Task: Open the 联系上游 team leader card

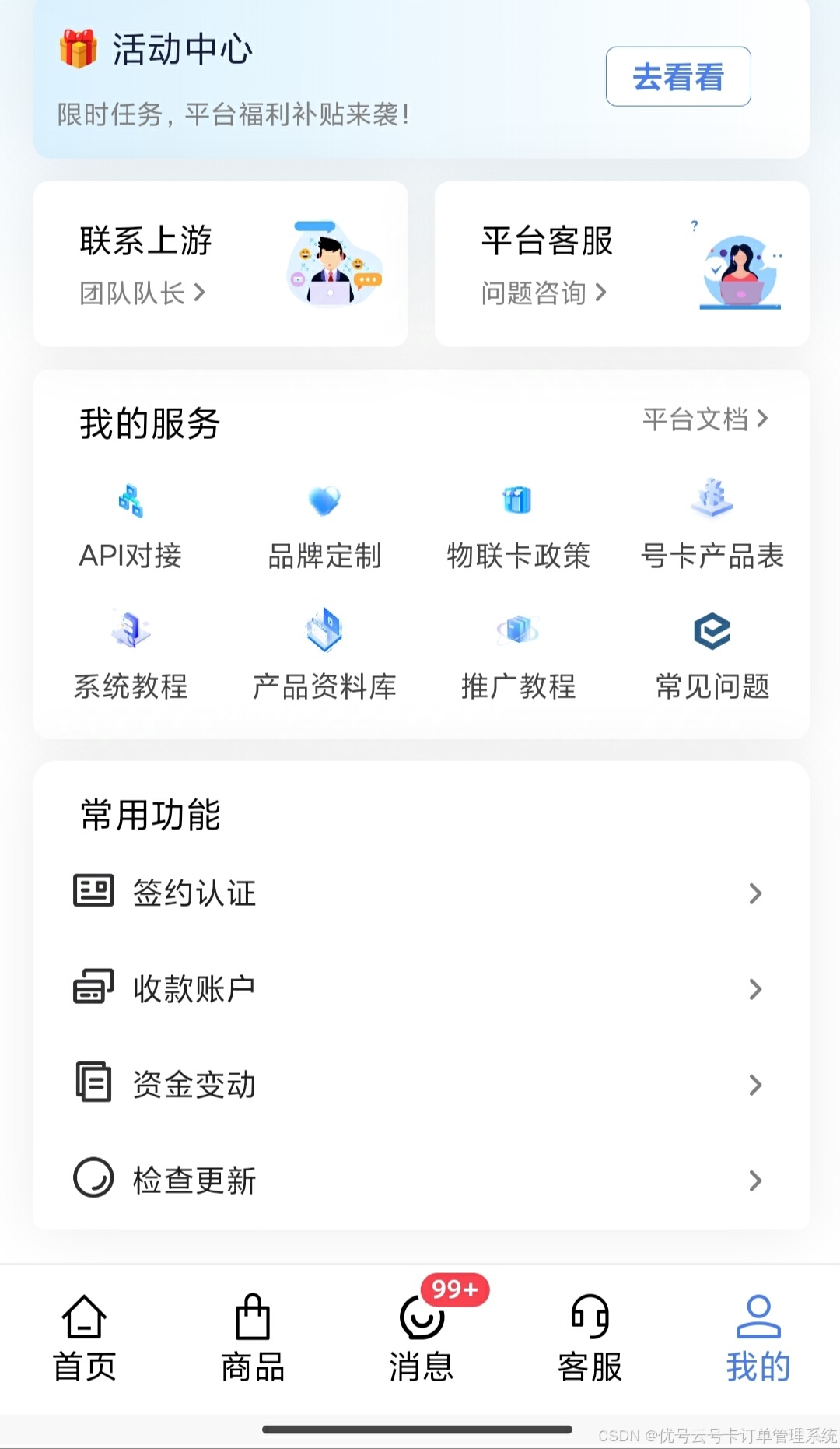Action: pos(221,264)
